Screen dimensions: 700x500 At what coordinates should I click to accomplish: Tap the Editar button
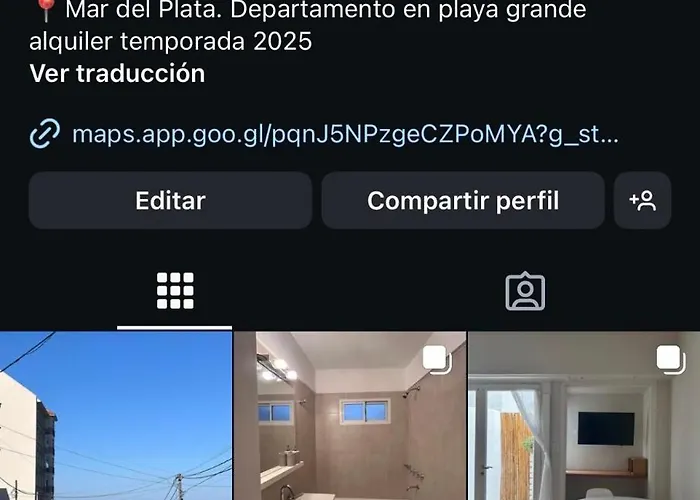pyautogui.click(x=170, y=200)
